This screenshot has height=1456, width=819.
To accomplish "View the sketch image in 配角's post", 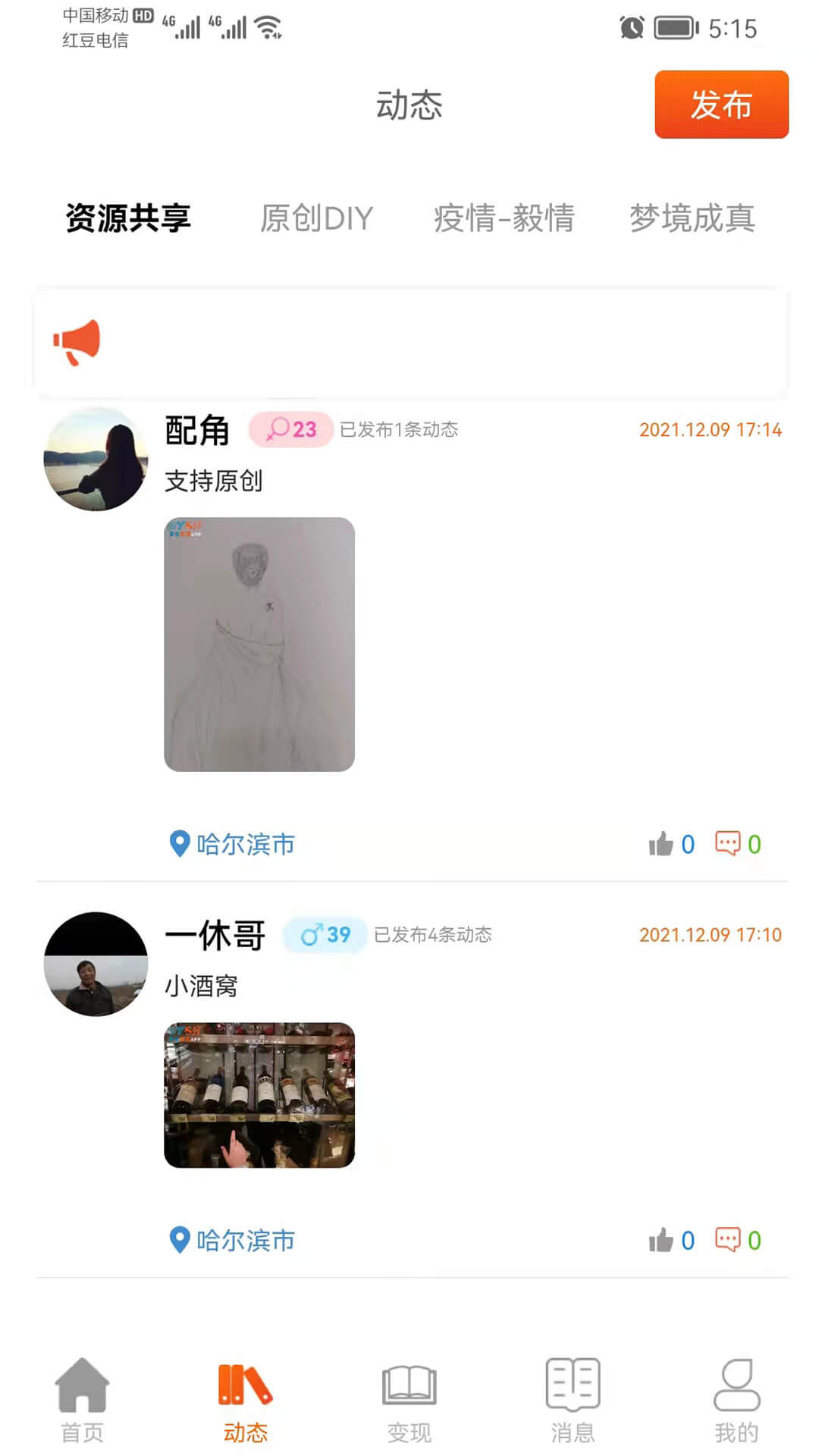I will (x=259, y=645).
